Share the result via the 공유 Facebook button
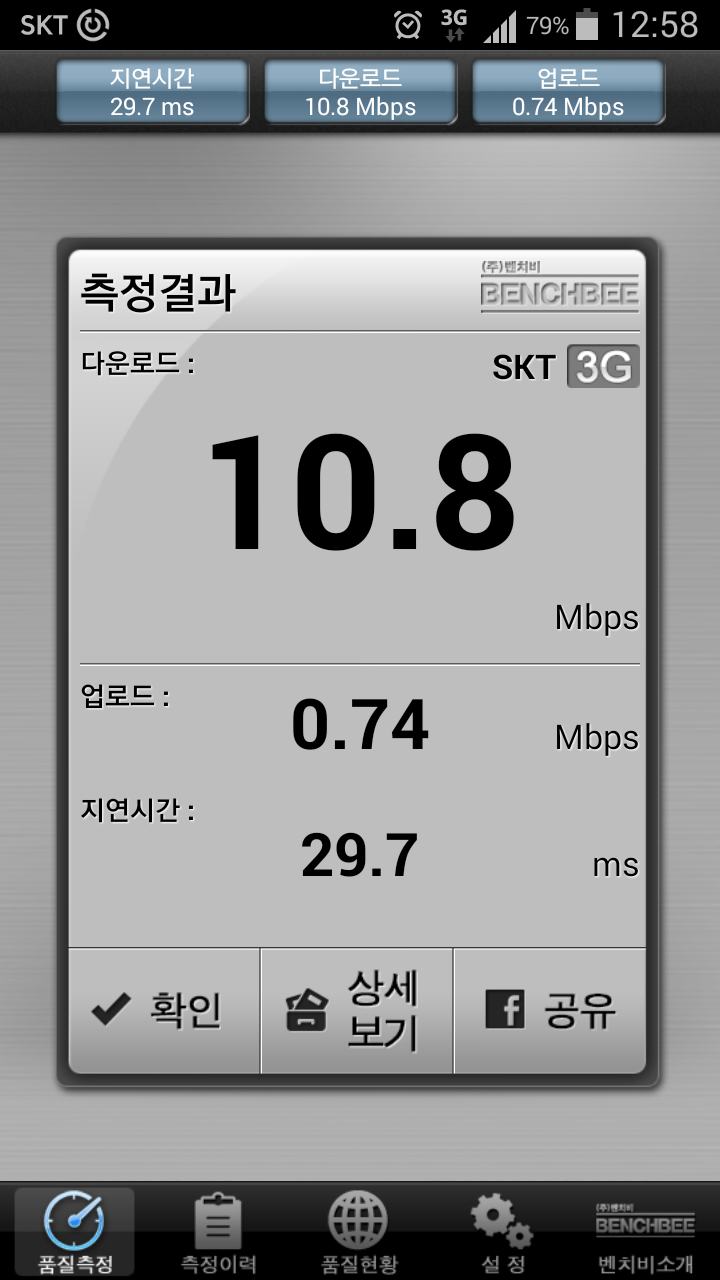This screenshot has width=720, height=1280. pos(549,1010)
